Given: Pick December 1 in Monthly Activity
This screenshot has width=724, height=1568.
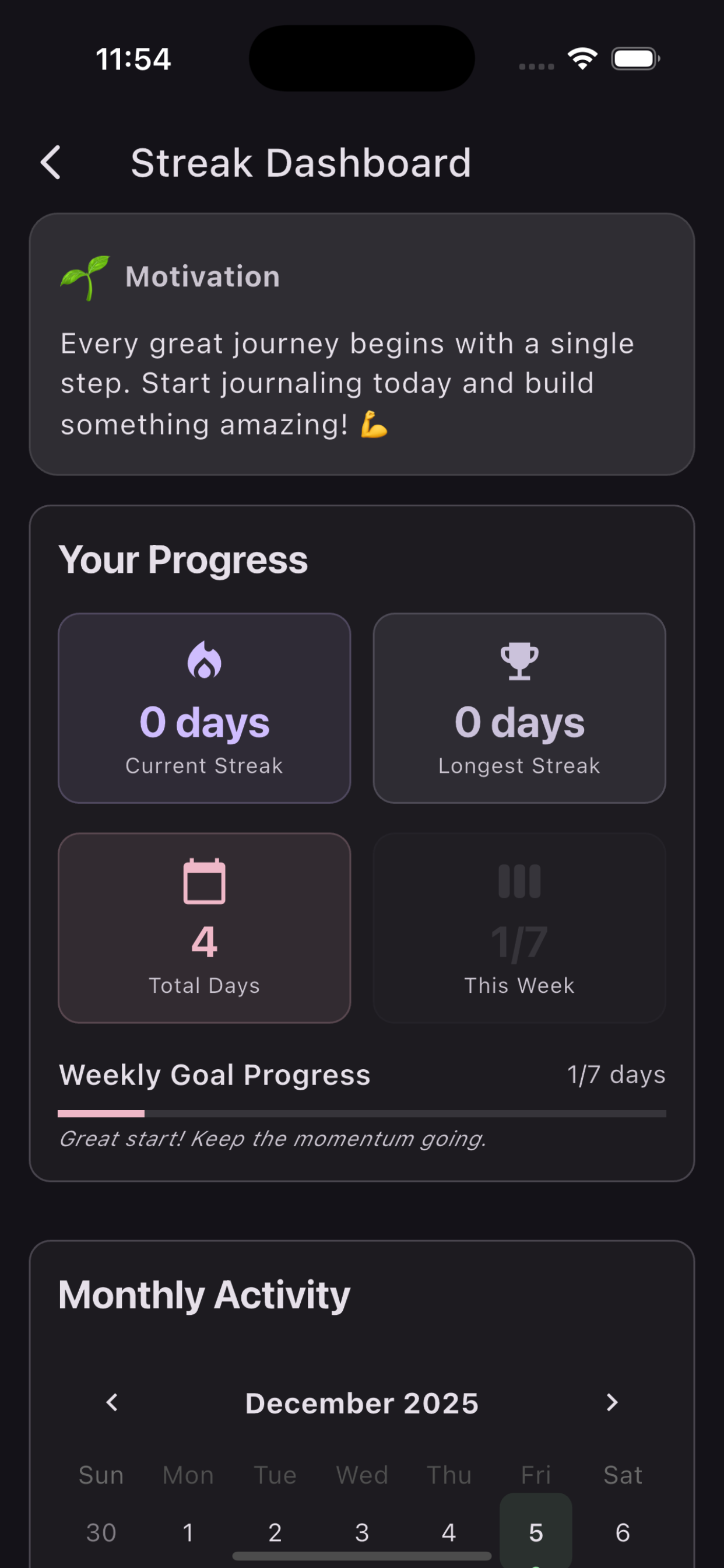Looking at the screenshot, I should click(188, 1532).
